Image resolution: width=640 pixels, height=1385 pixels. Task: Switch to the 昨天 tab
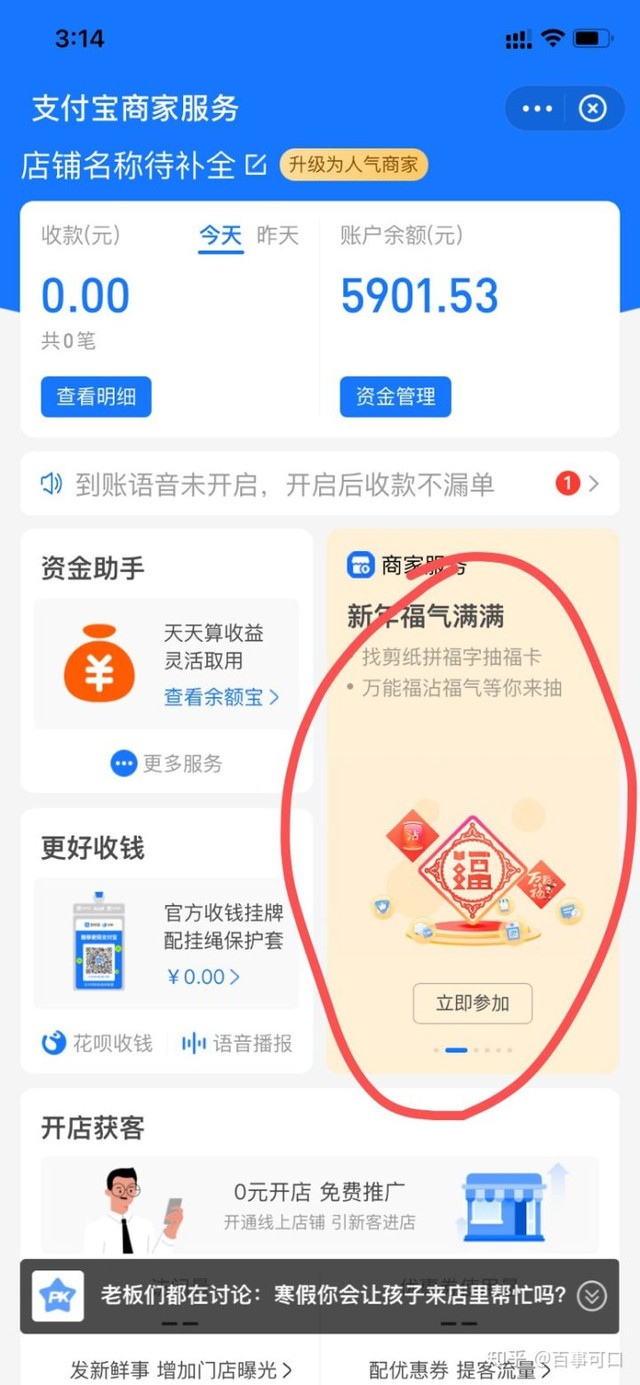pyautogui.click(x=278, y=236)
